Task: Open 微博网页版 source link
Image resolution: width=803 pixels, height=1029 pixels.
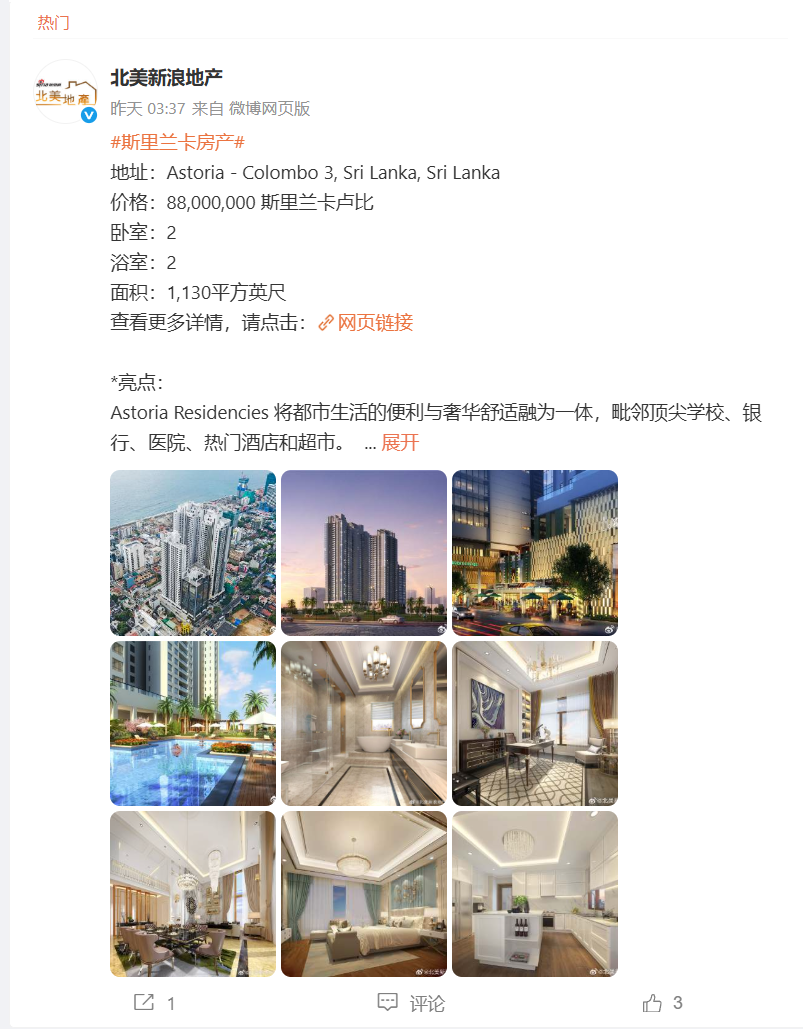Action: (x=269, y=108)
